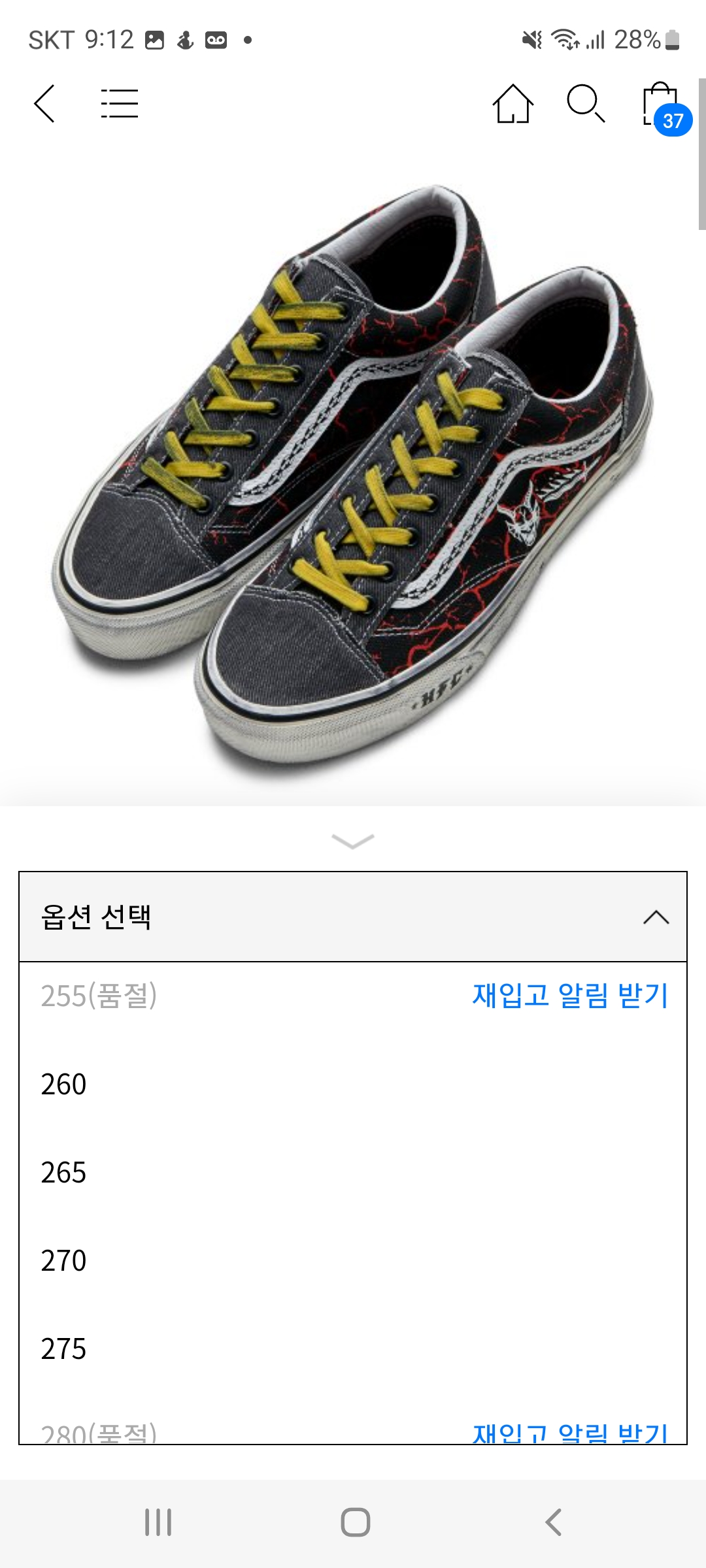Collapse the 옵션 선택 dropdown
706x1568 pixels.
pos(353,917)
